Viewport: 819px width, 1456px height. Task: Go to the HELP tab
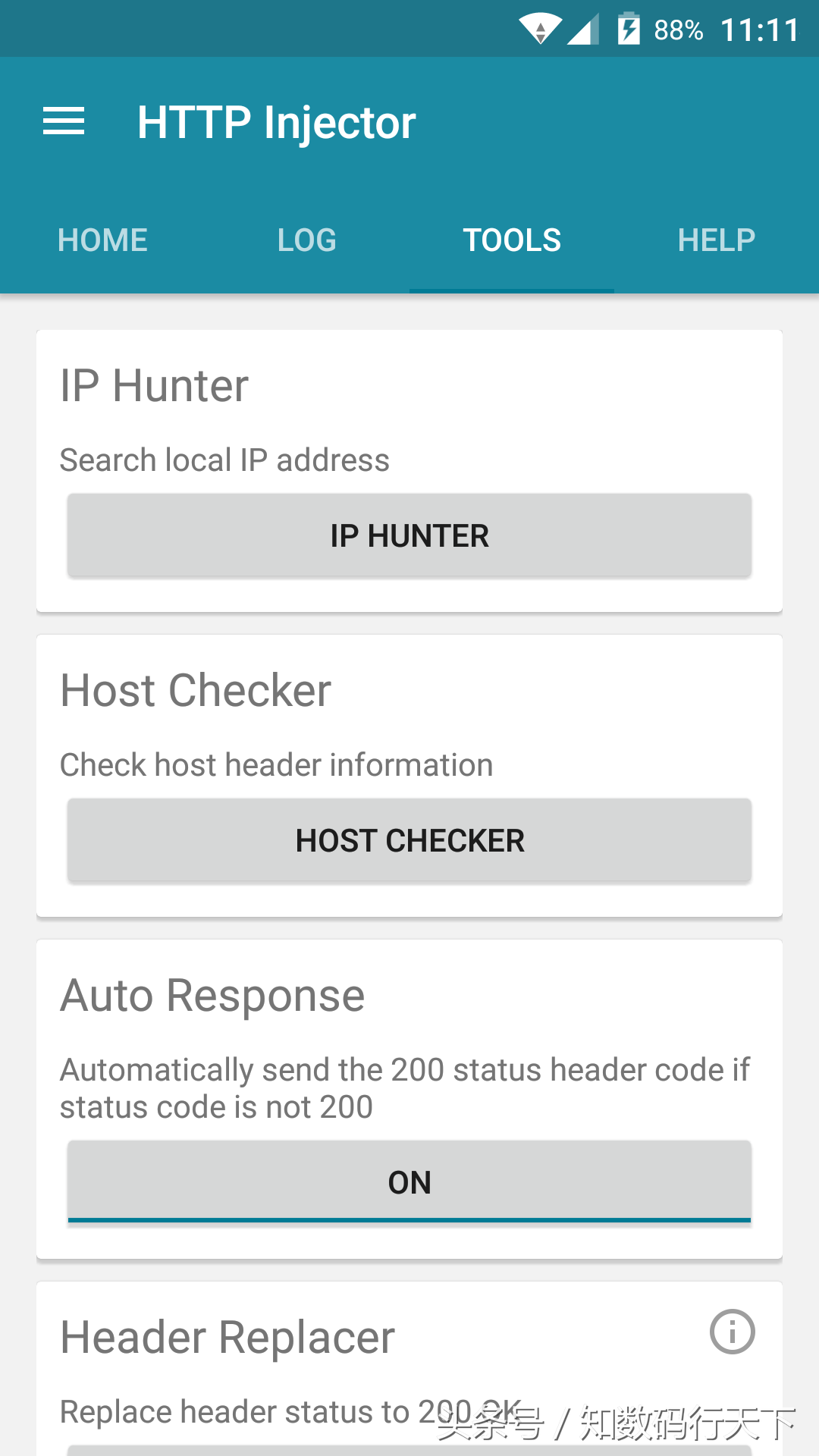point(716,240)
